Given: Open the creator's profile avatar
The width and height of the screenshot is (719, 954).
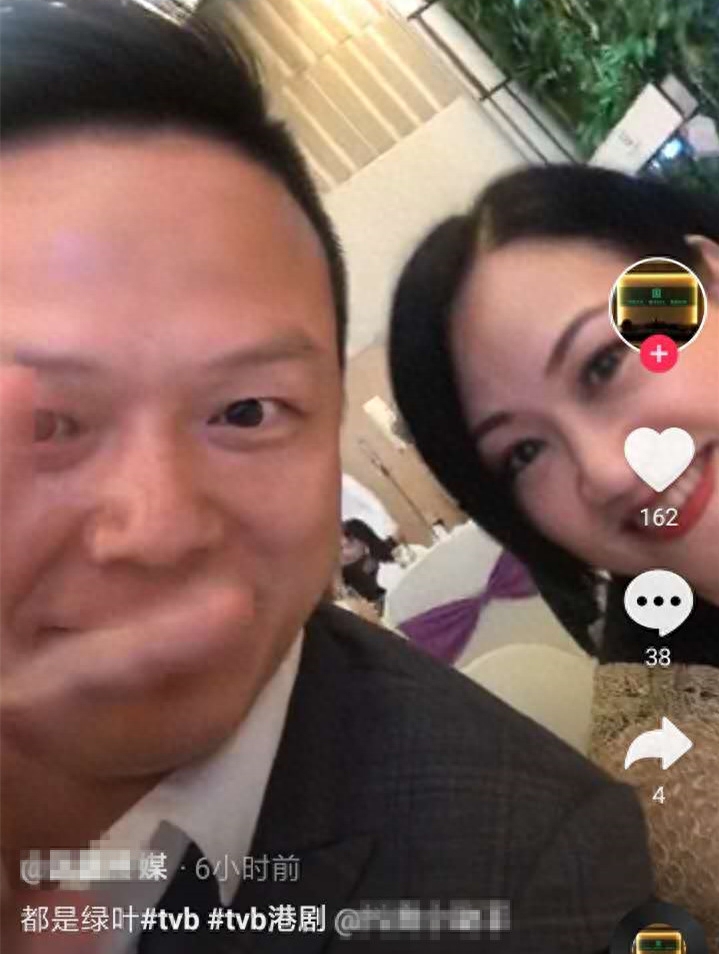Looking at the screenshot, I should [658, 304].
